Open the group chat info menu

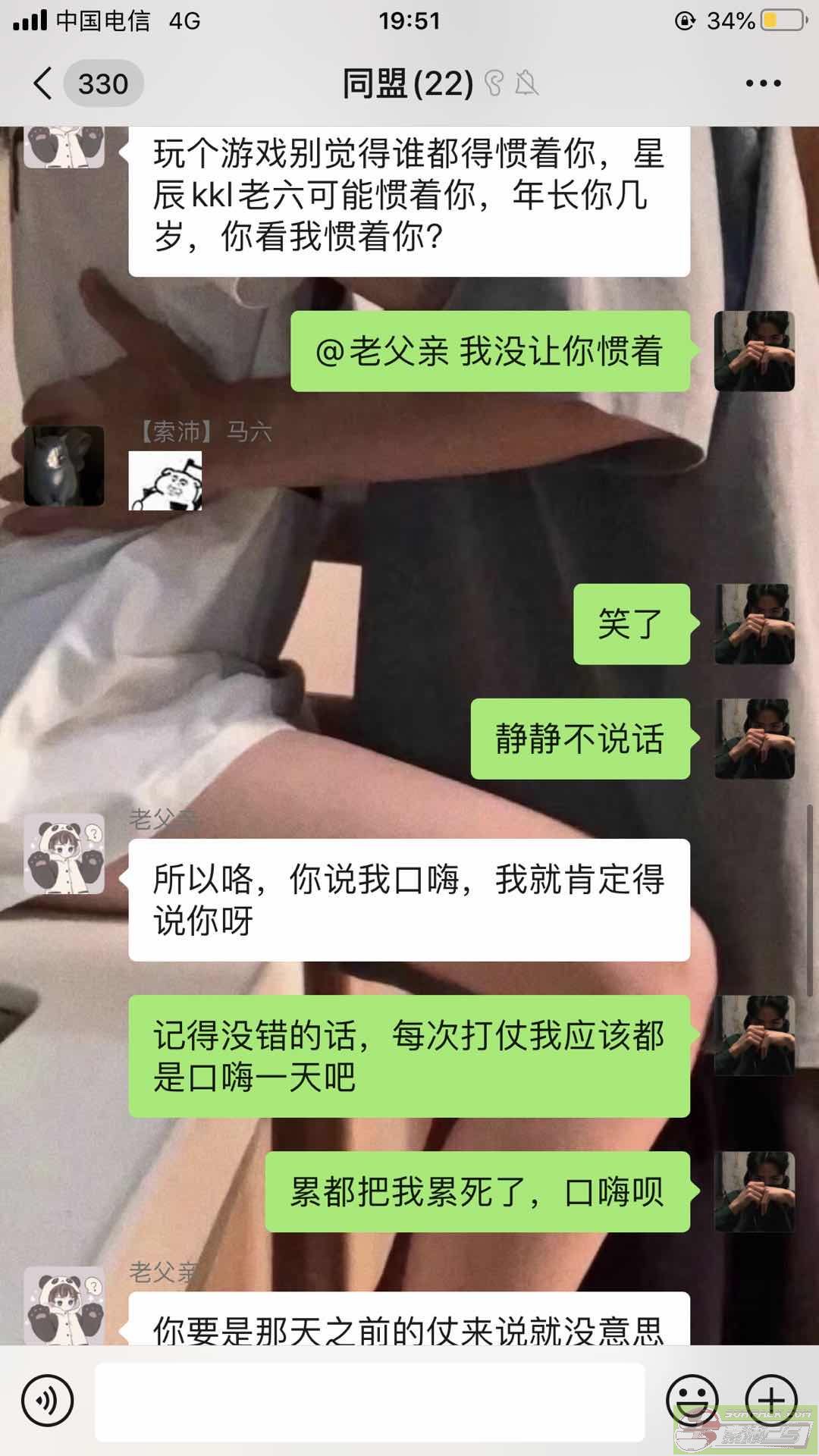click(x=763, y=83)
